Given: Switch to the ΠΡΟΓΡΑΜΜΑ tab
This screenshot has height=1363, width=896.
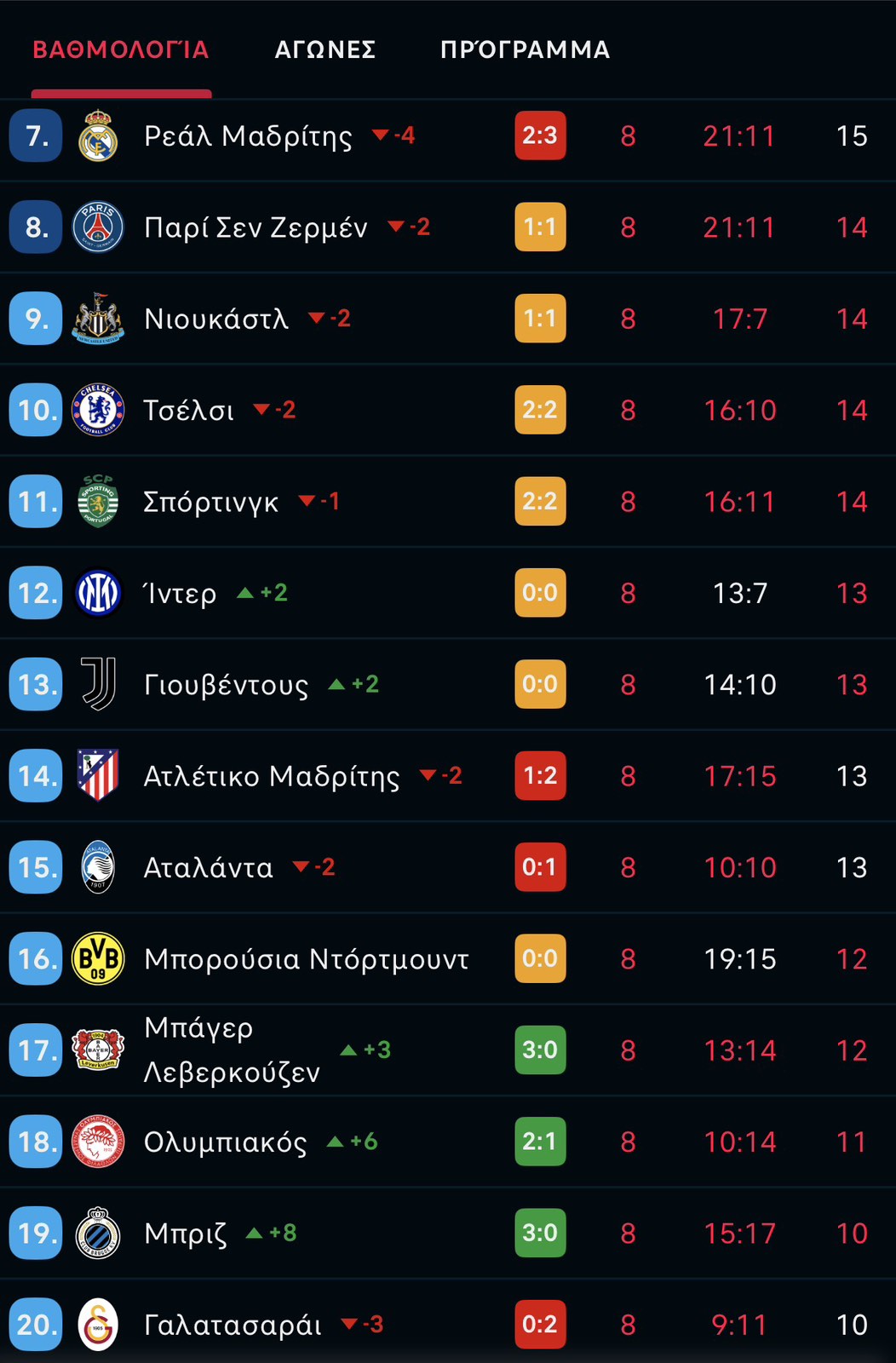Looking at the screenshot, I should pyautogui.click(x=525, y=49).
